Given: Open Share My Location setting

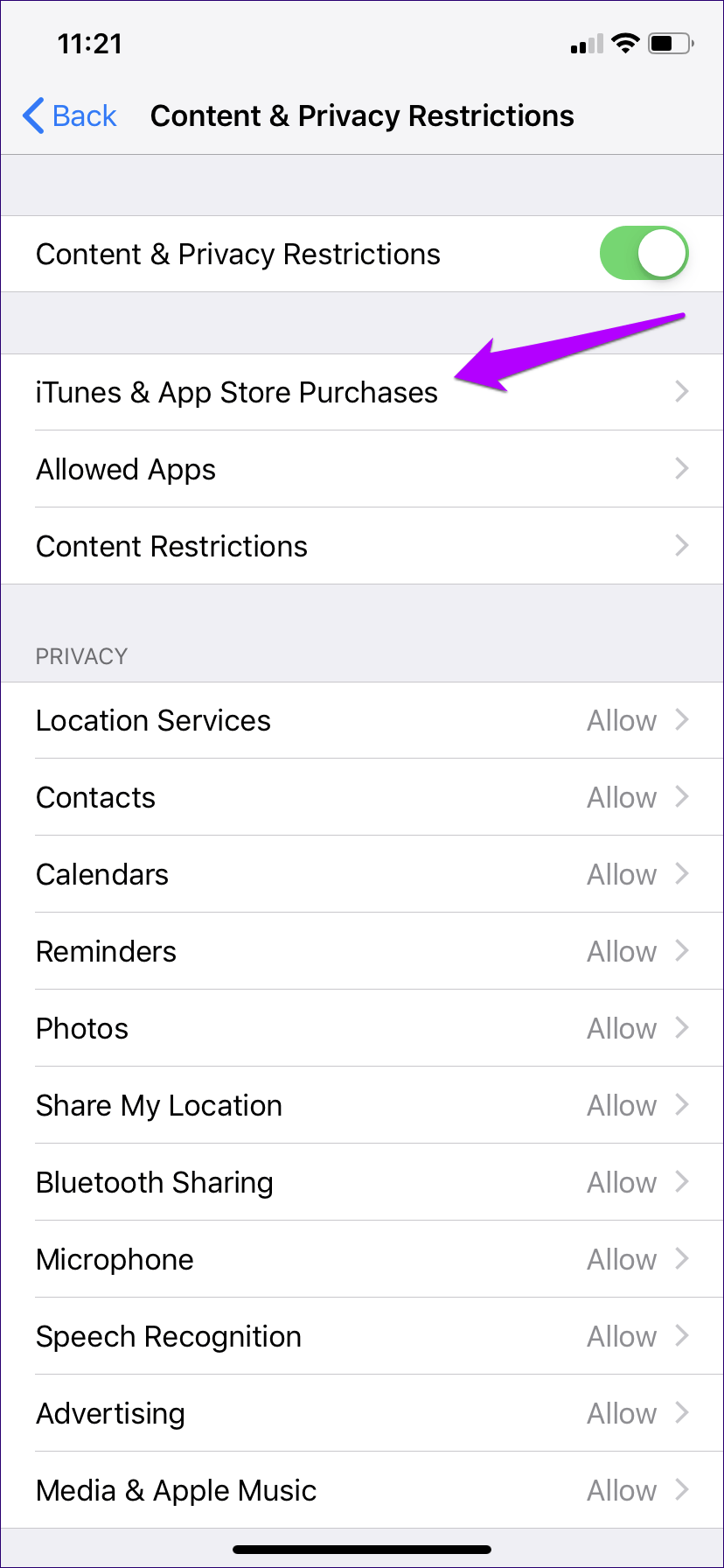Looking at the screenshot, I should tap(362, 1105).
